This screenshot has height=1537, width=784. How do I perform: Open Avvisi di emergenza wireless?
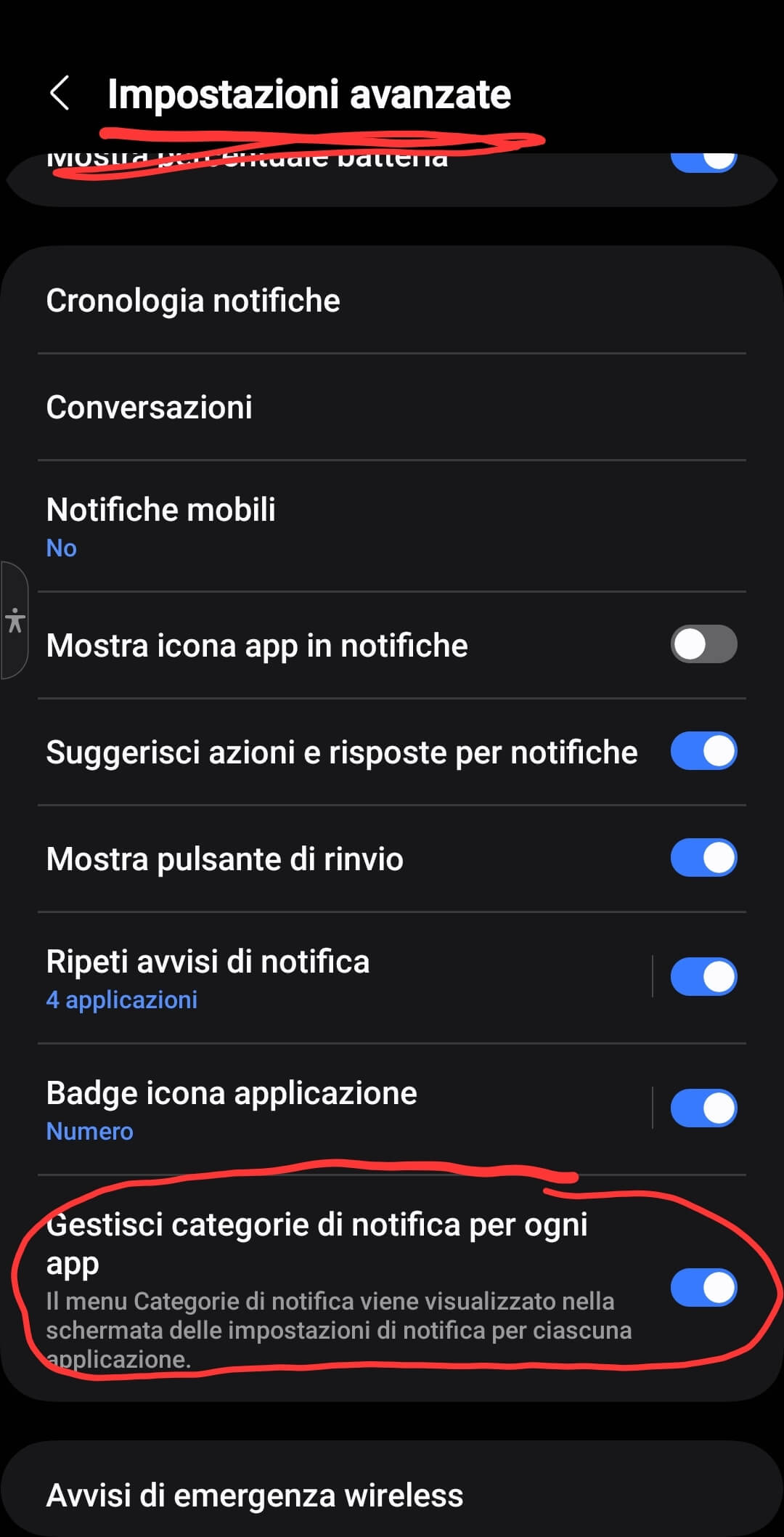(254, 1495)
